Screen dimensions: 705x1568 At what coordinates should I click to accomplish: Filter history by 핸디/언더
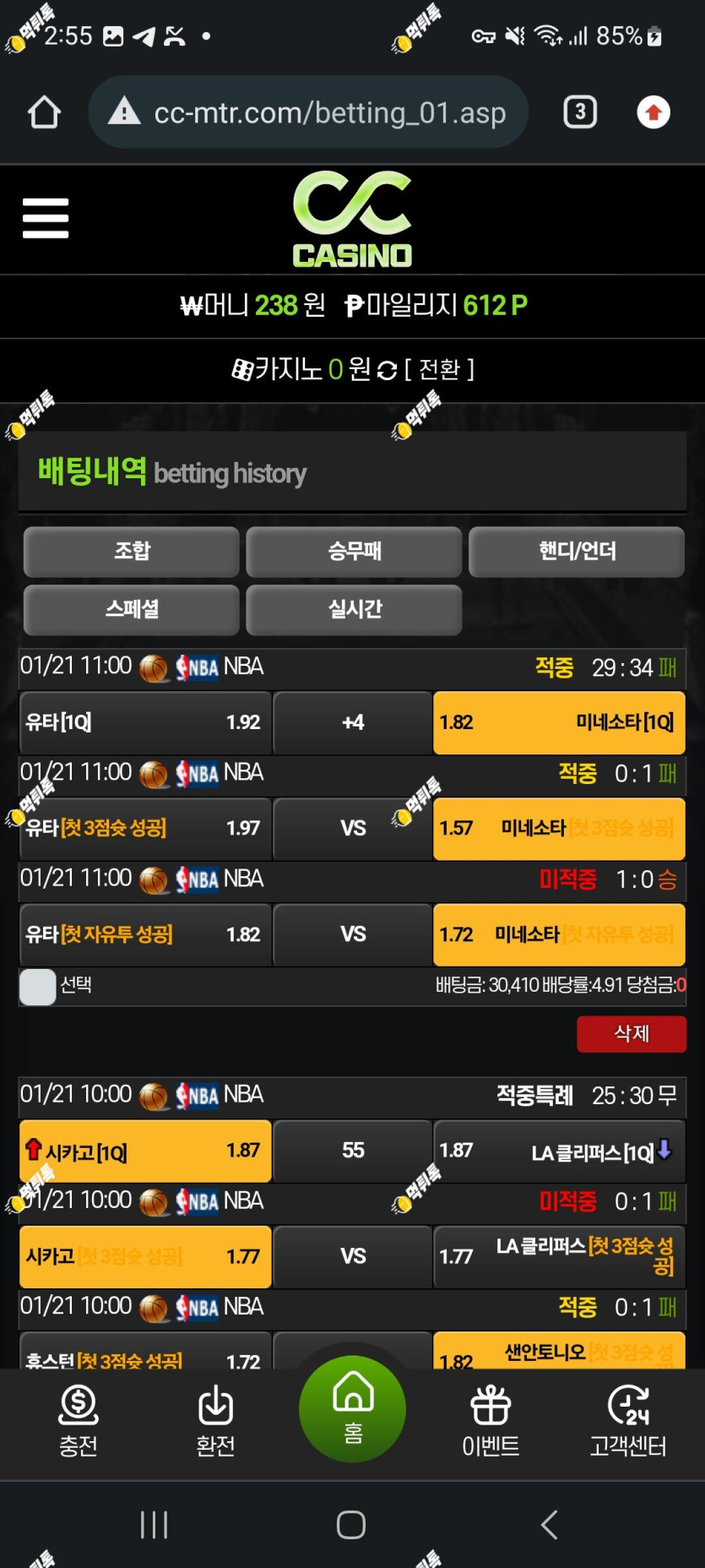click(577, 552)
